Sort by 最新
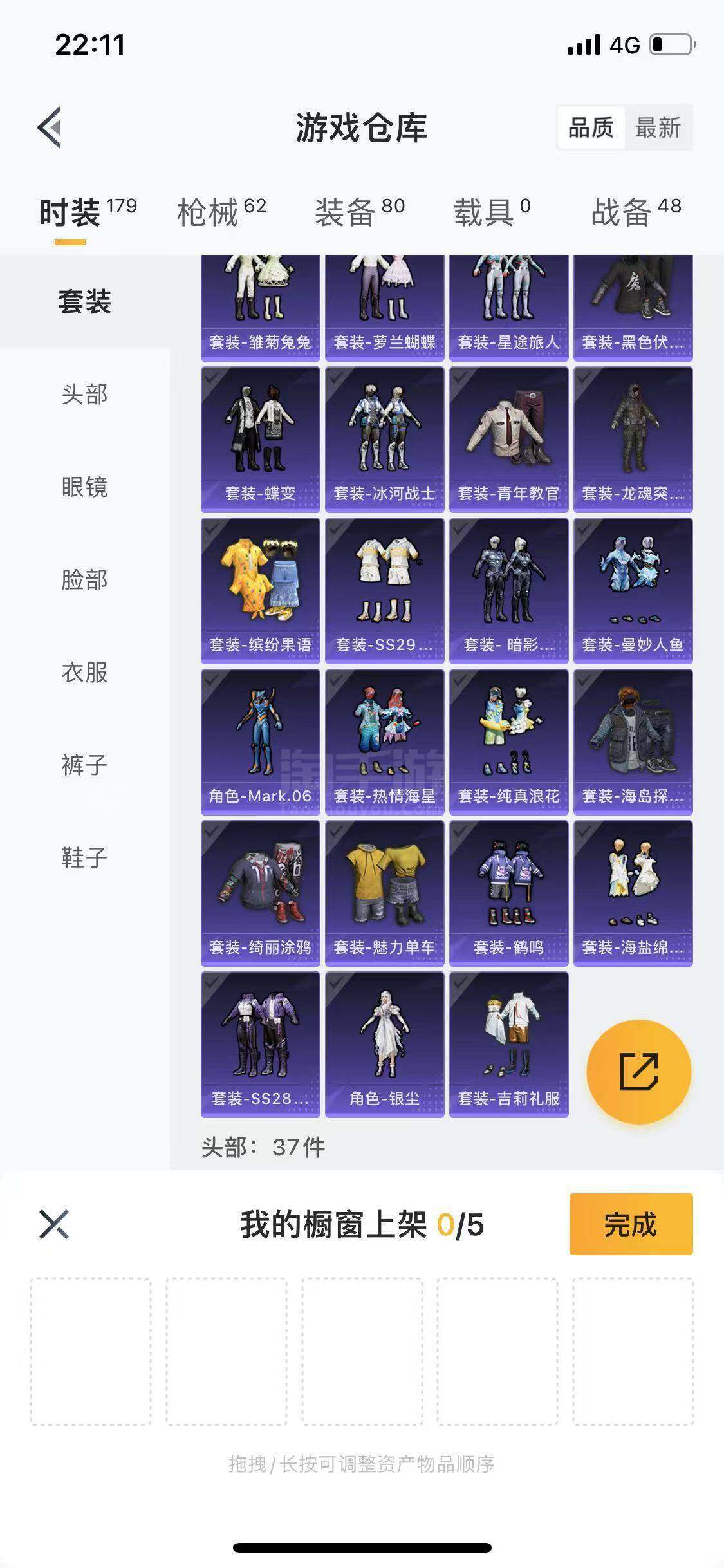The width and height of the screenshot is (724, 1568). [x=658, y=127]
